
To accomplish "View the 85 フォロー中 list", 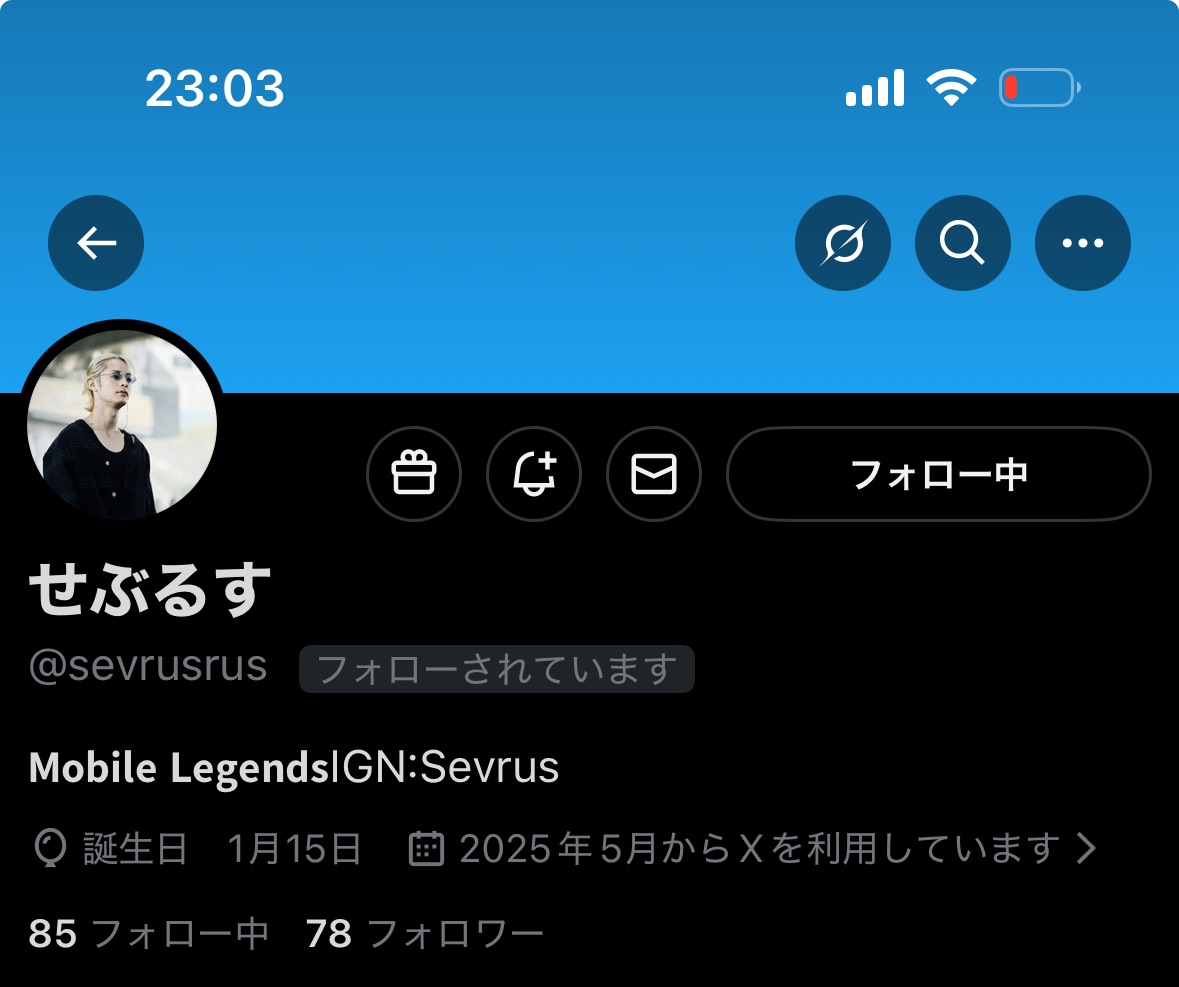I will [x=149, y=934].
